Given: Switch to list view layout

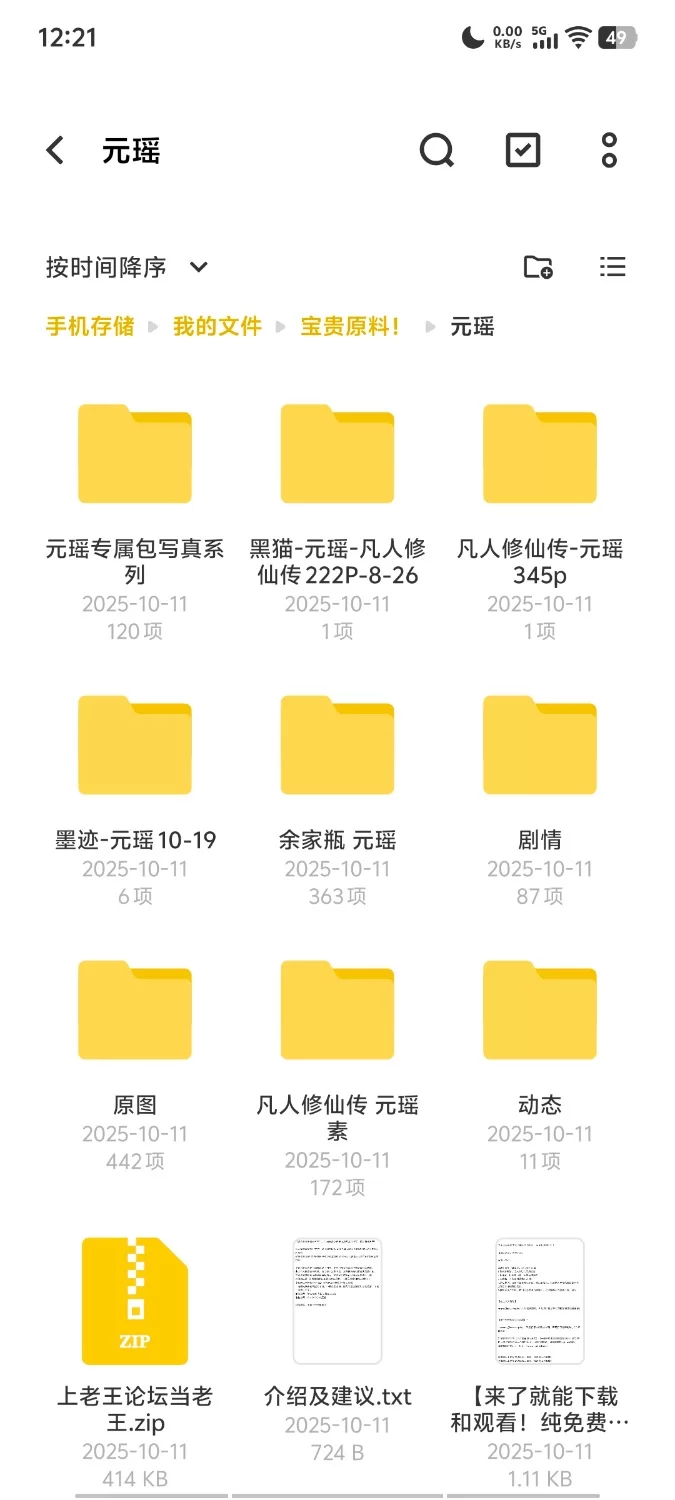Looking at the screenshot, I should (612, 267).
